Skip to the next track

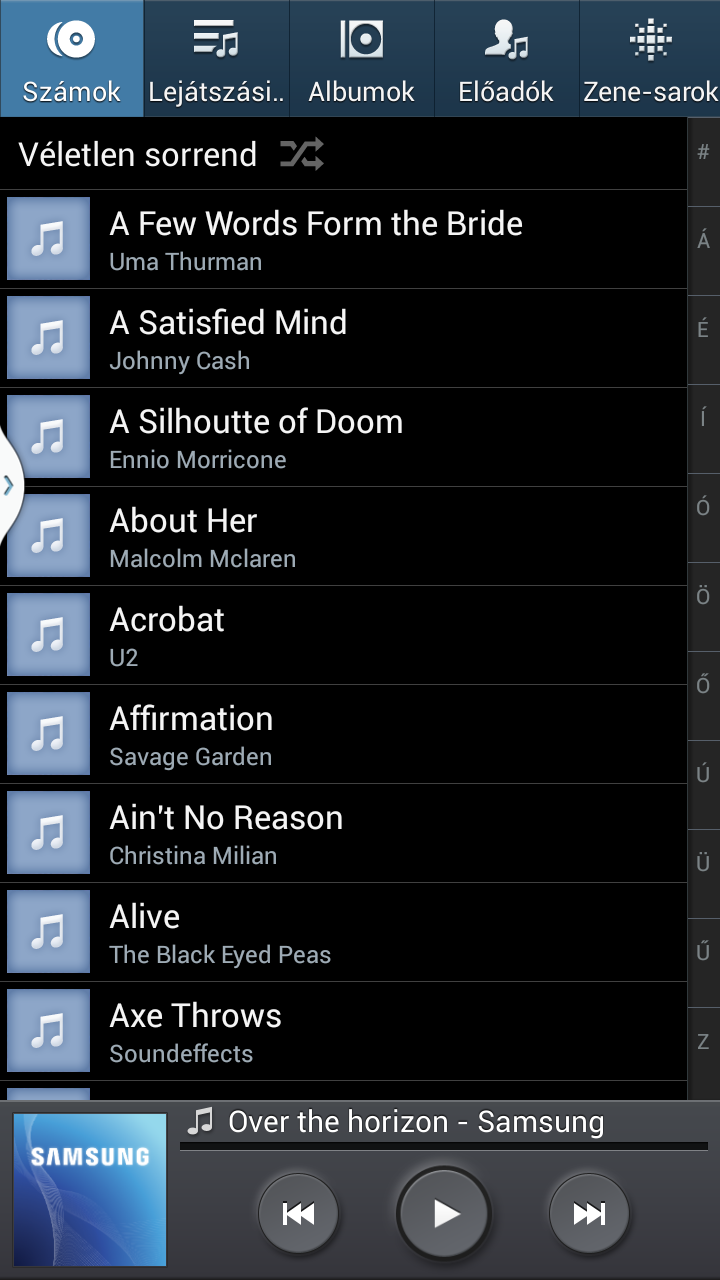[x=589, y=1214]
